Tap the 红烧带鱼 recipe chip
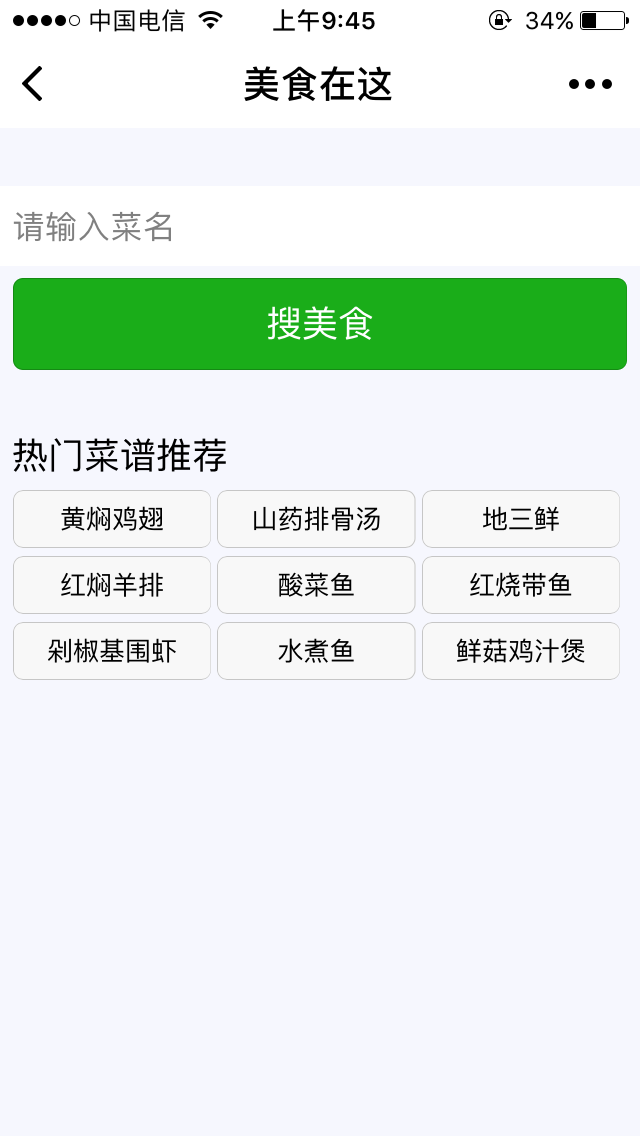640x1136 pixels. (x=521, y=585)
